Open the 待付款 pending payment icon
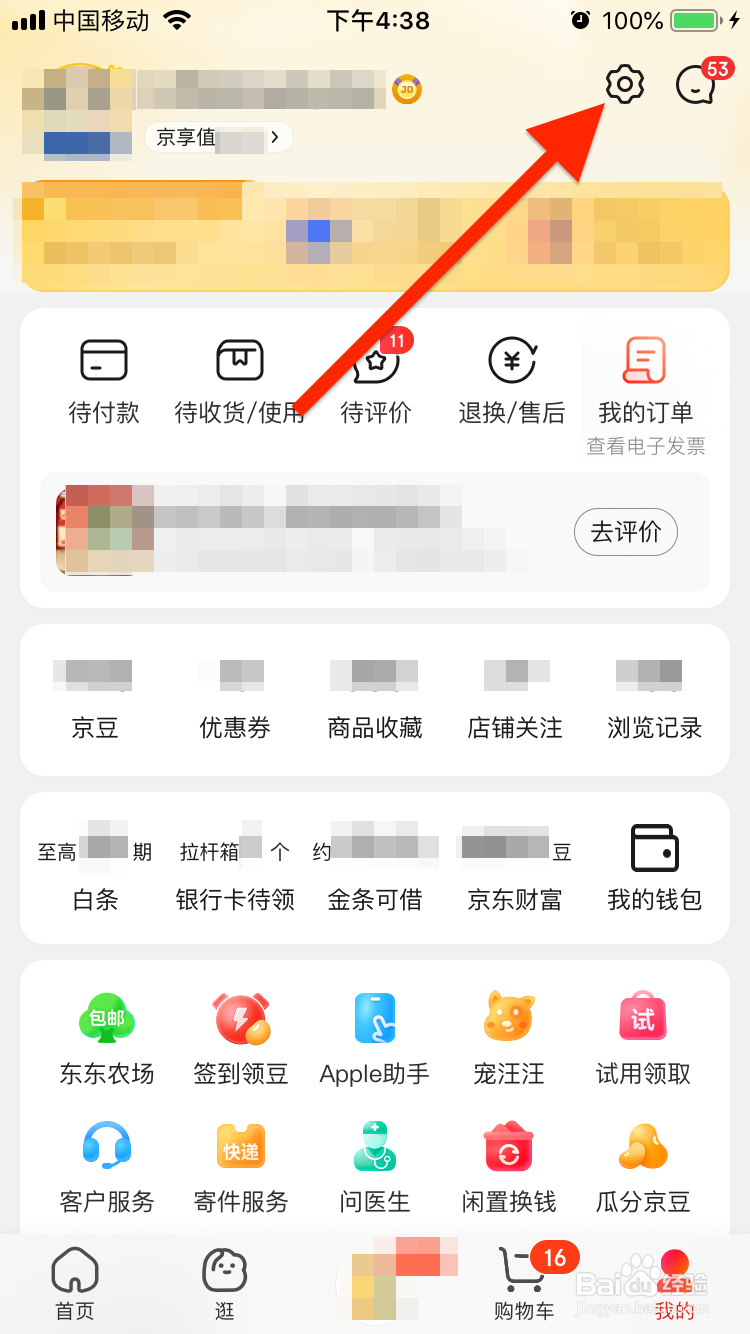This screenshot has height=1334, width=750. tap(103, 380)
